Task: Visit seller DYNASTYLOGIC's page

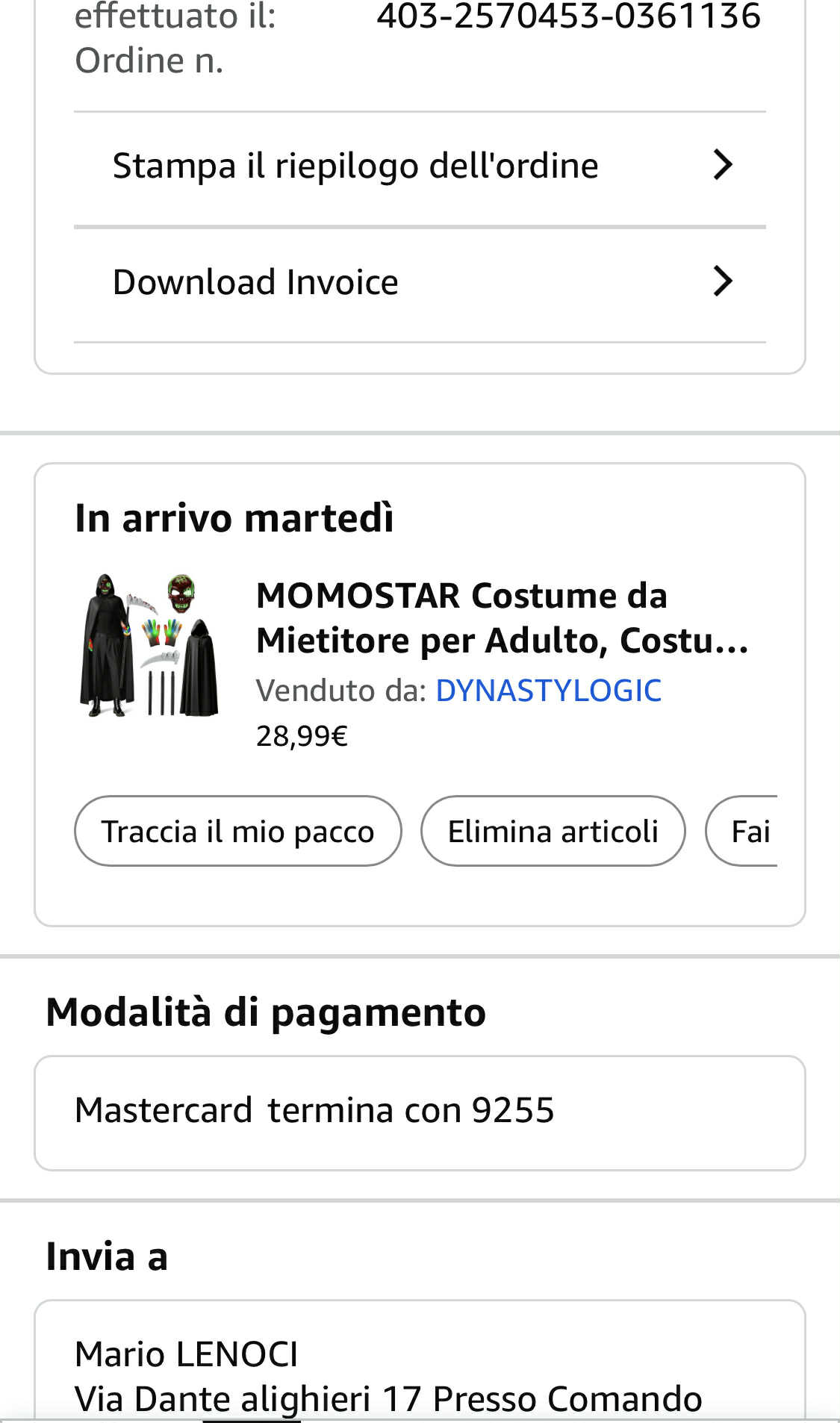Action: point(548,691)
